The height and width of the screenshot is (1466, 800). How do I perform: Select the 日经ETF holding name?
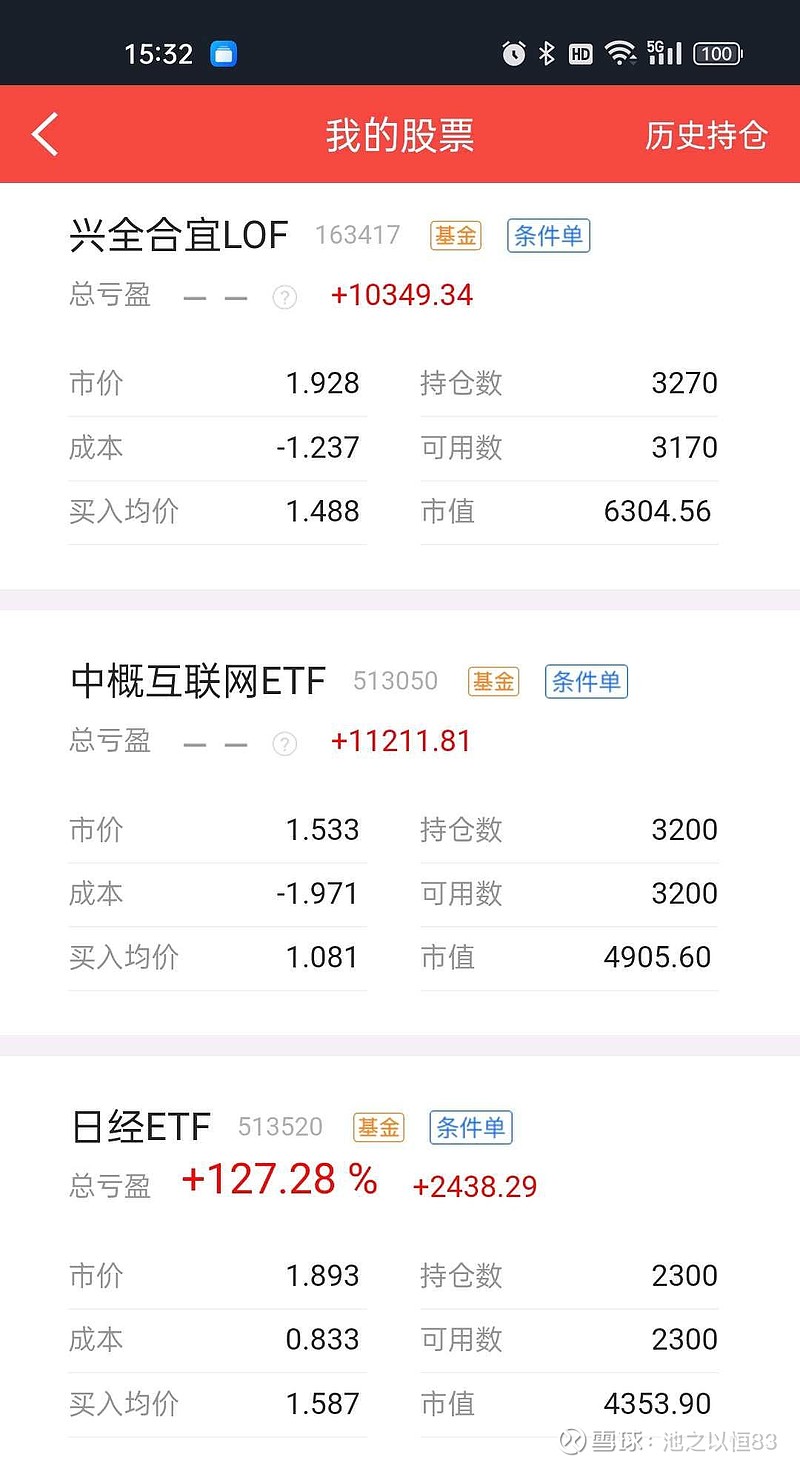(141, 1127)
